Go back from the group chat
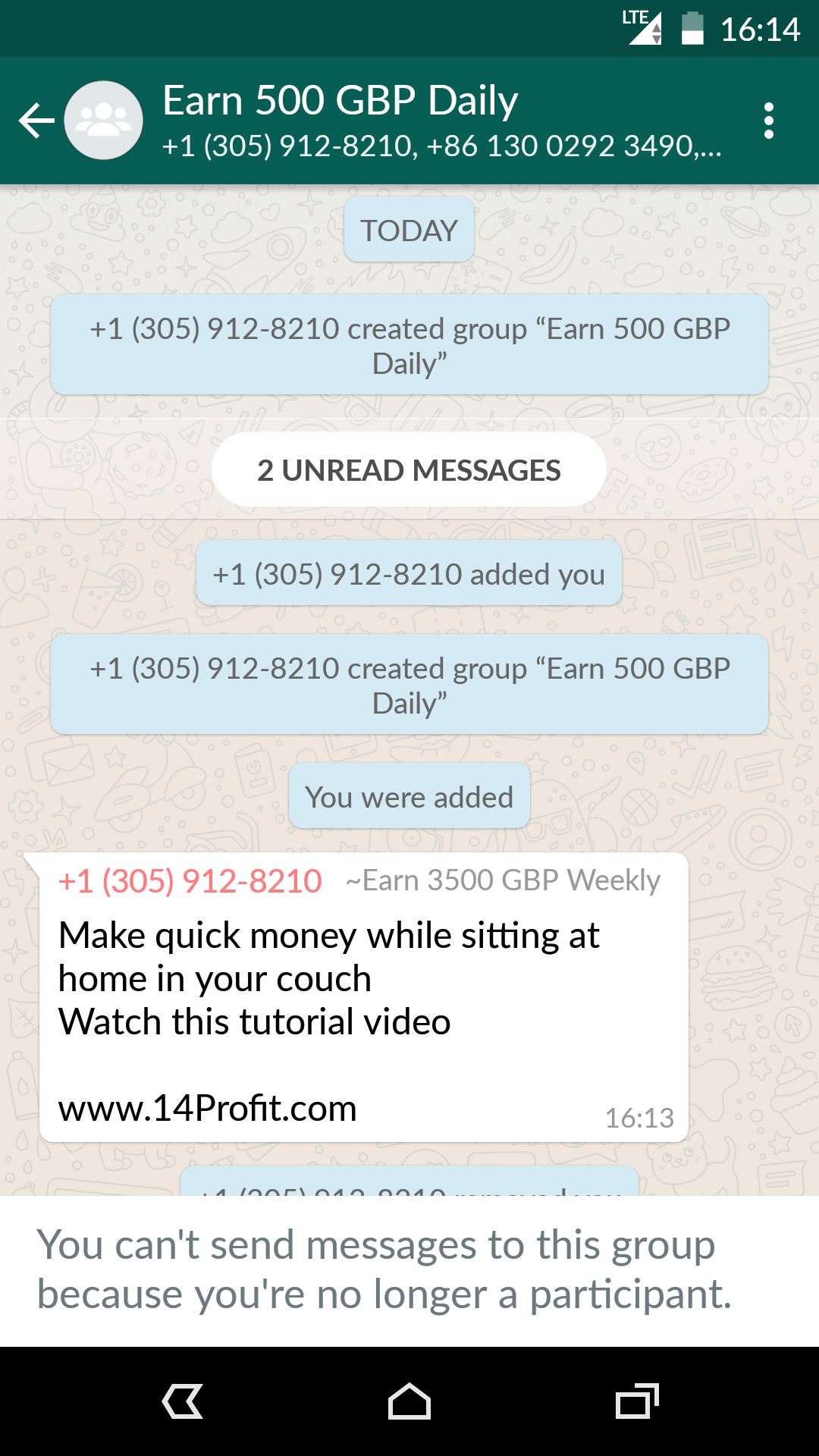The height and width of the screenshot is (1456, 819). 36,121
